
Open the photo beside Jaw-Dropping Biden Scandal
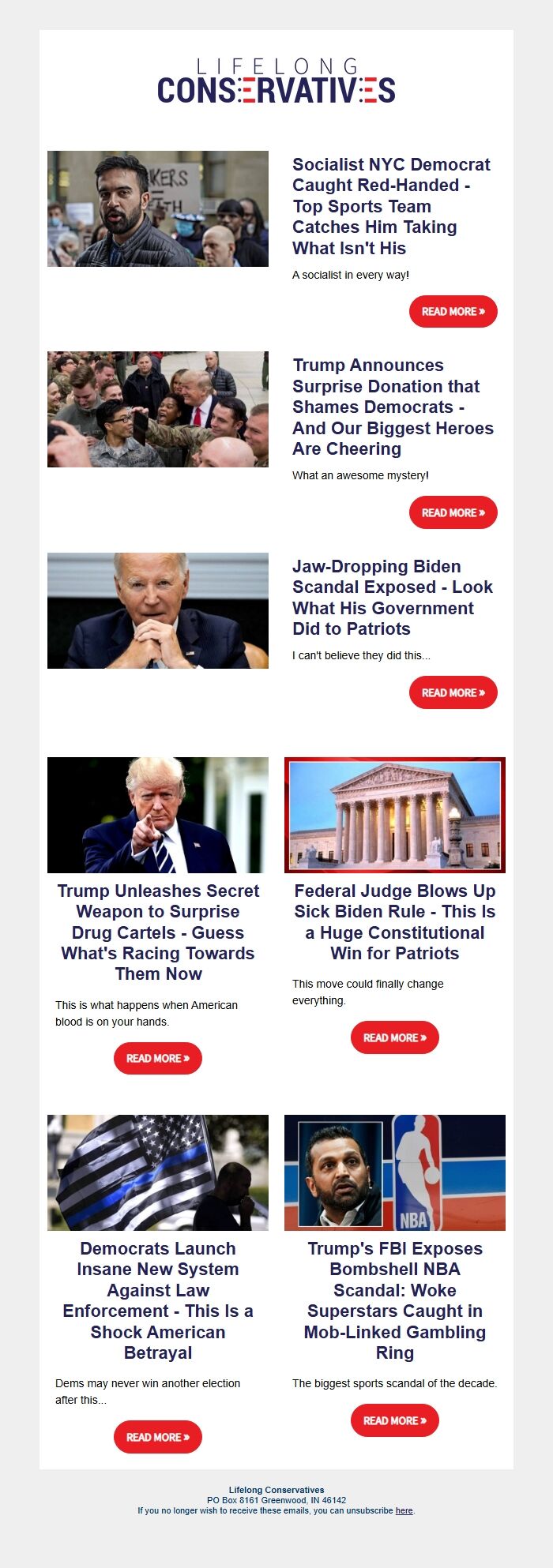158,610
